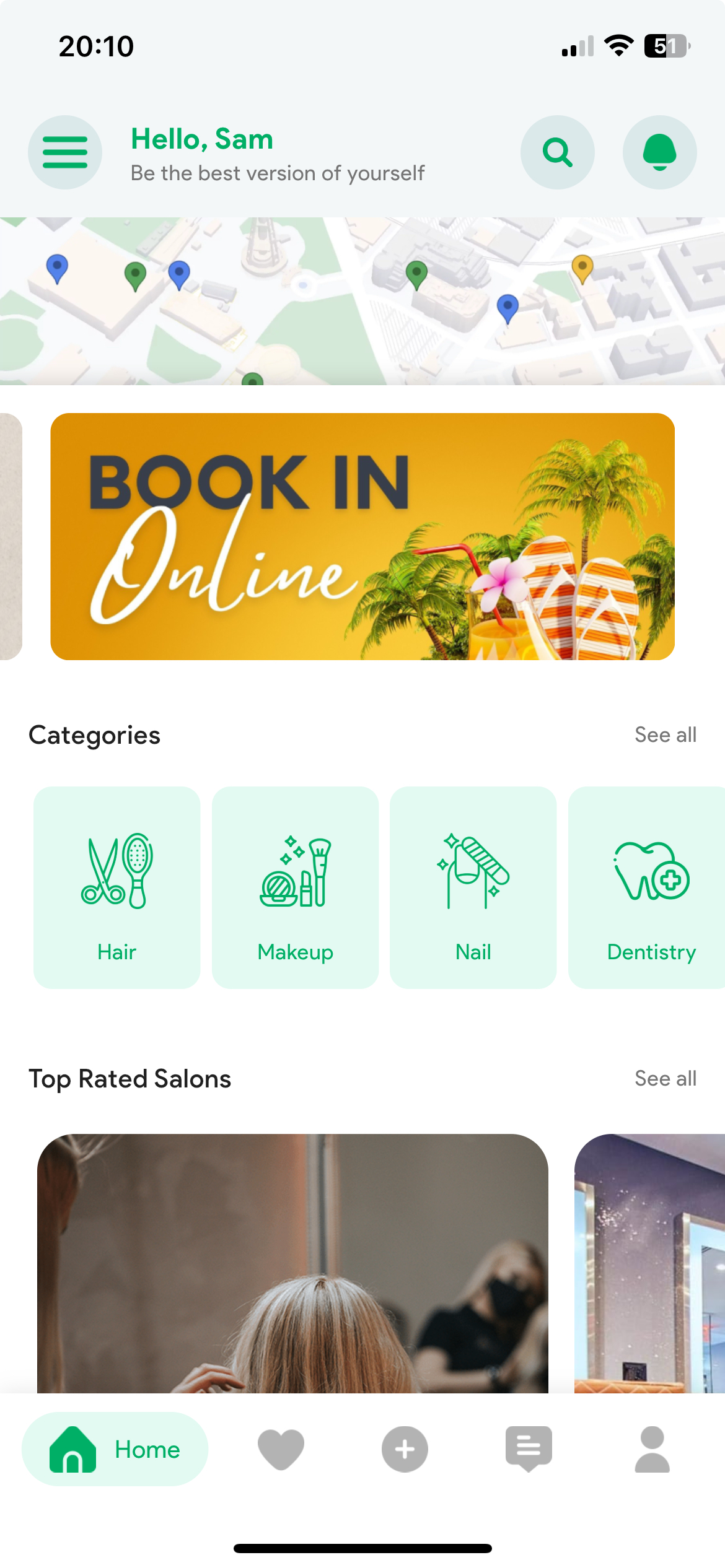This screenshot has height=1568, width=725.
Task: Select the Hair category
Action: point(117,887)
